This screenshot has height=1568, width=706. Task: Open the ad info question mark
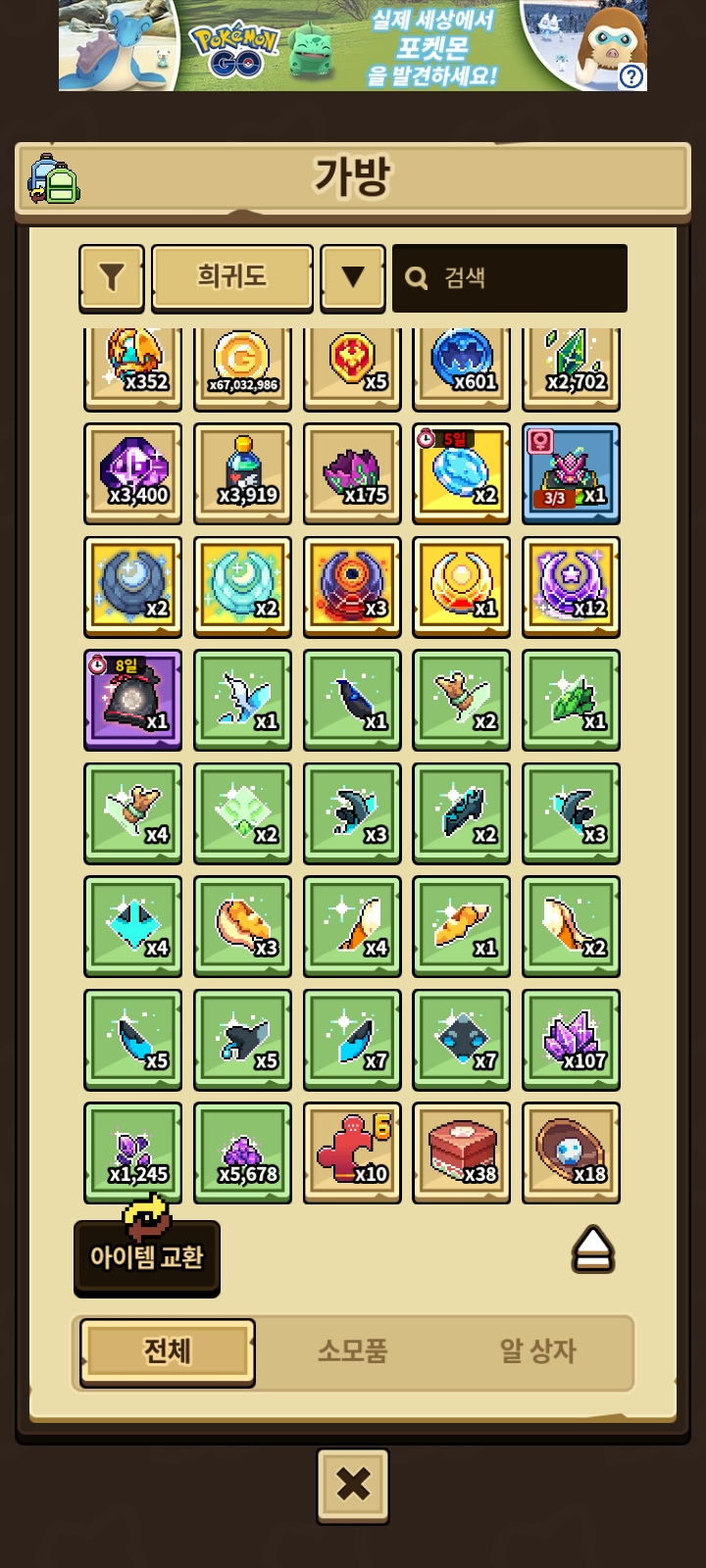pos(632,76)
